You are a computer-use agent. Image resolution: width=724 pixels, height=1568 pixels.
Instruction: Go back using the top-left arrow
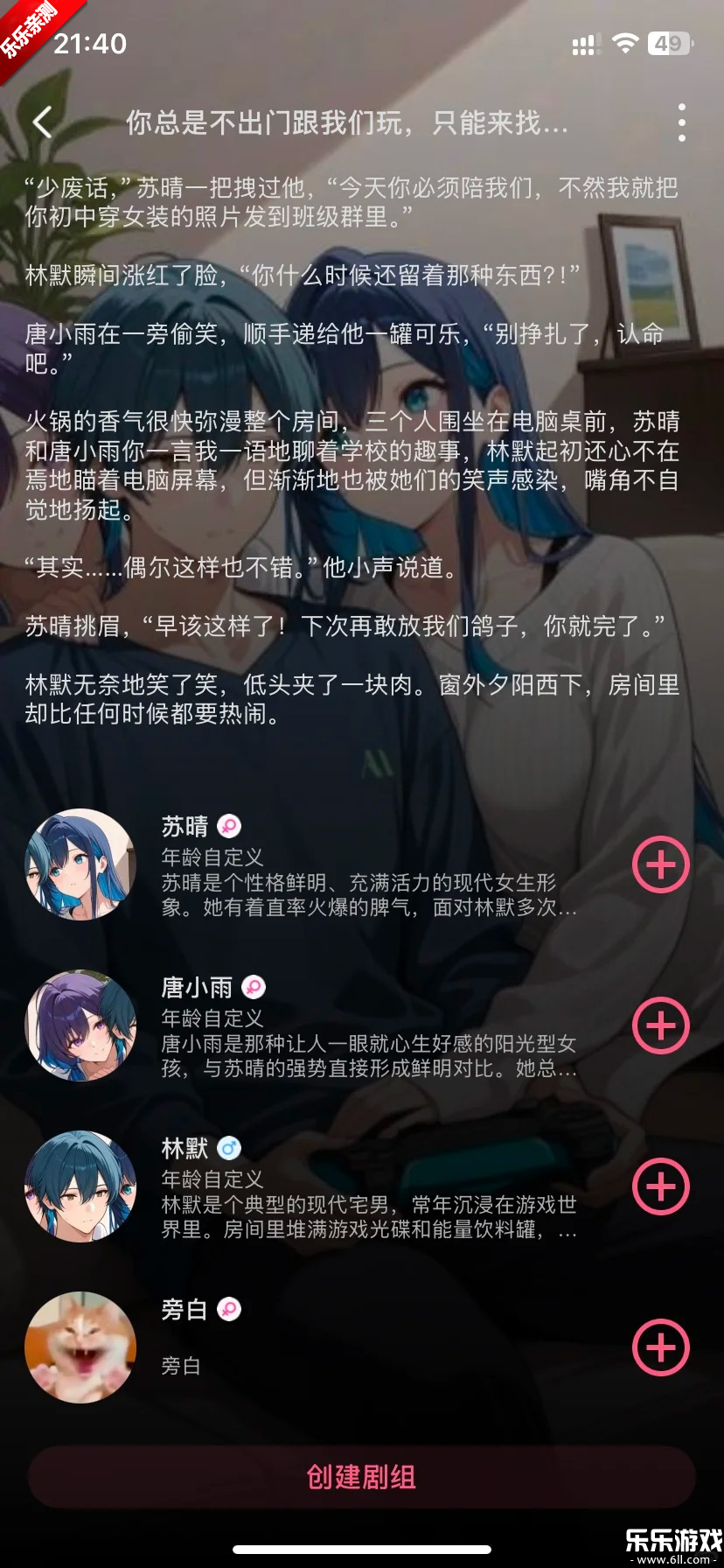point(42,122)
